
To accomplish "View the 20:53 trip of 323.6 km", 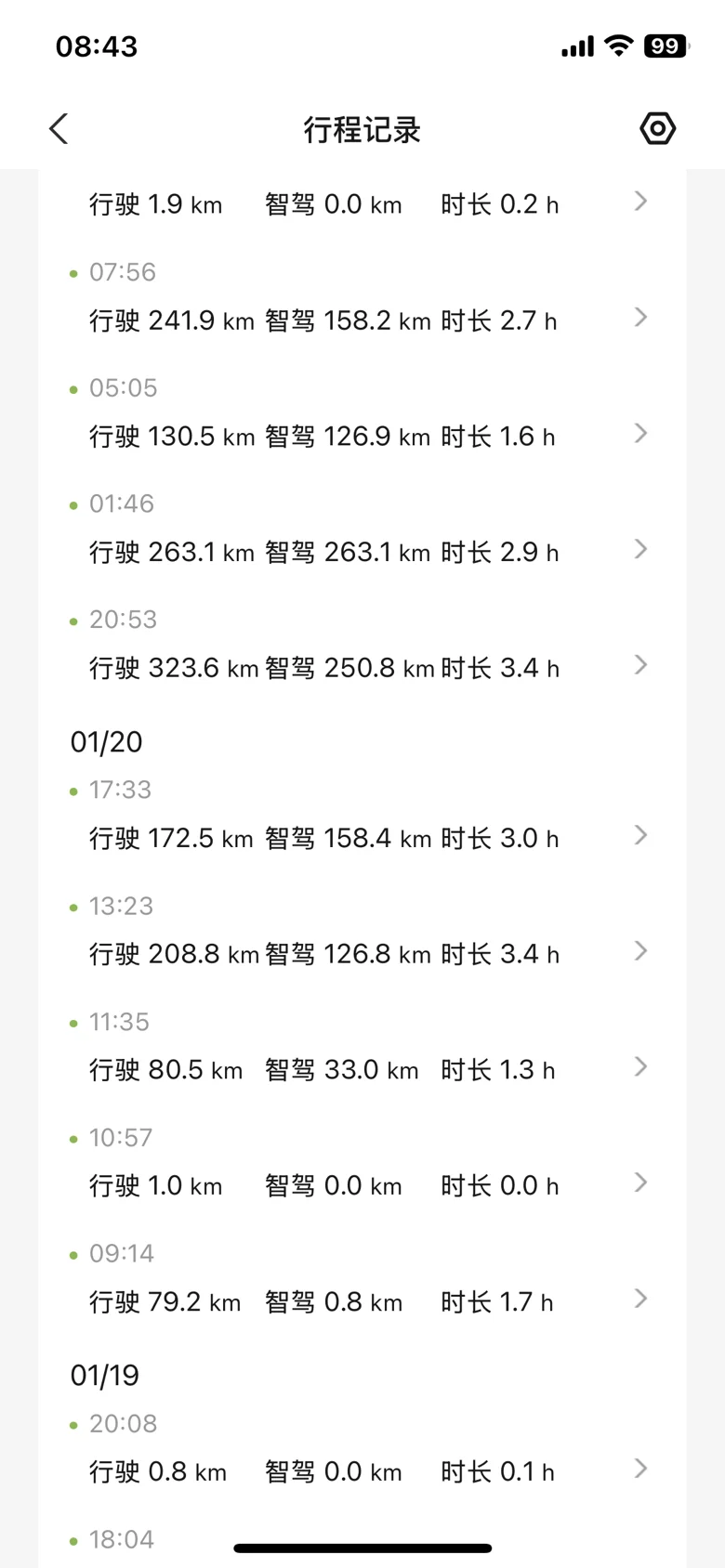I will point(362,646).
